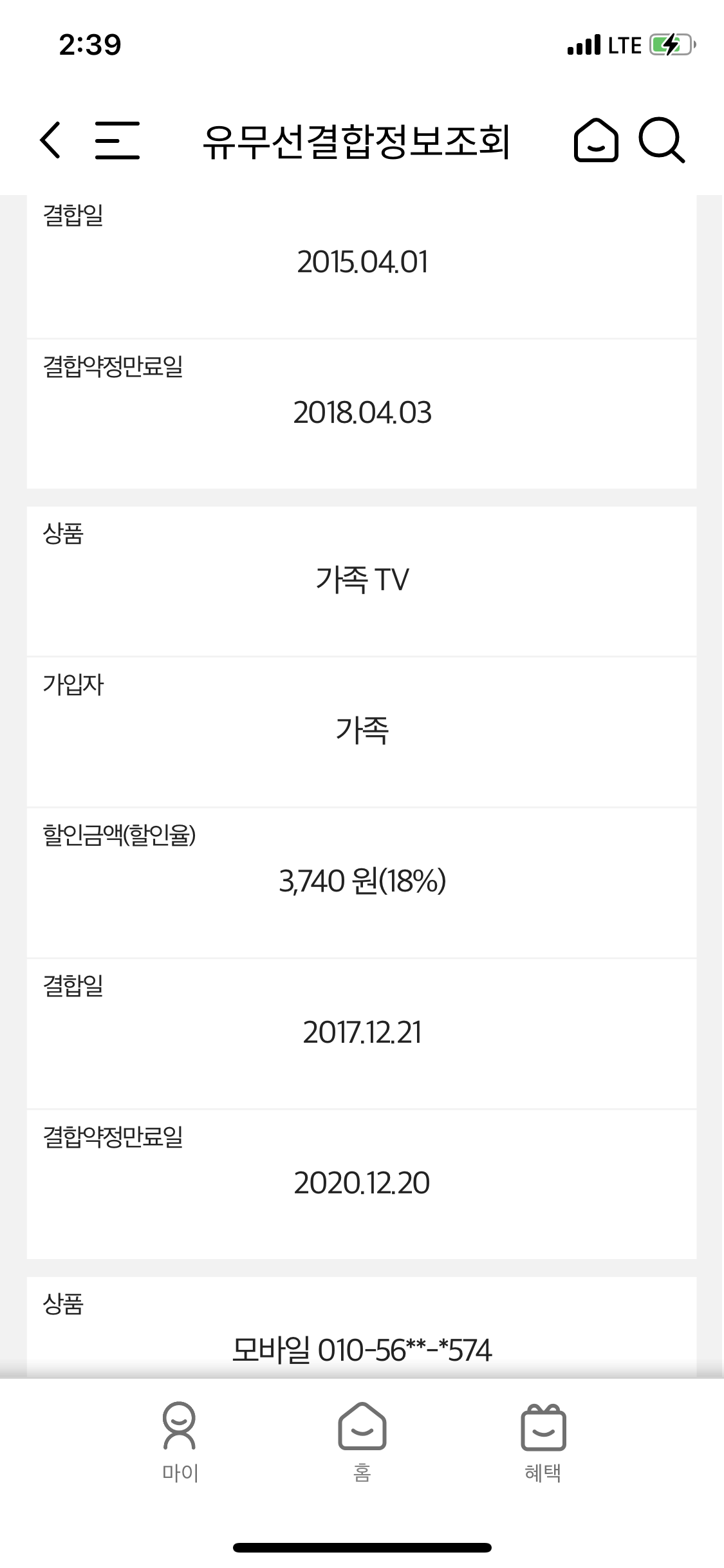Go back to the previous page

click(x=50, y=140)
